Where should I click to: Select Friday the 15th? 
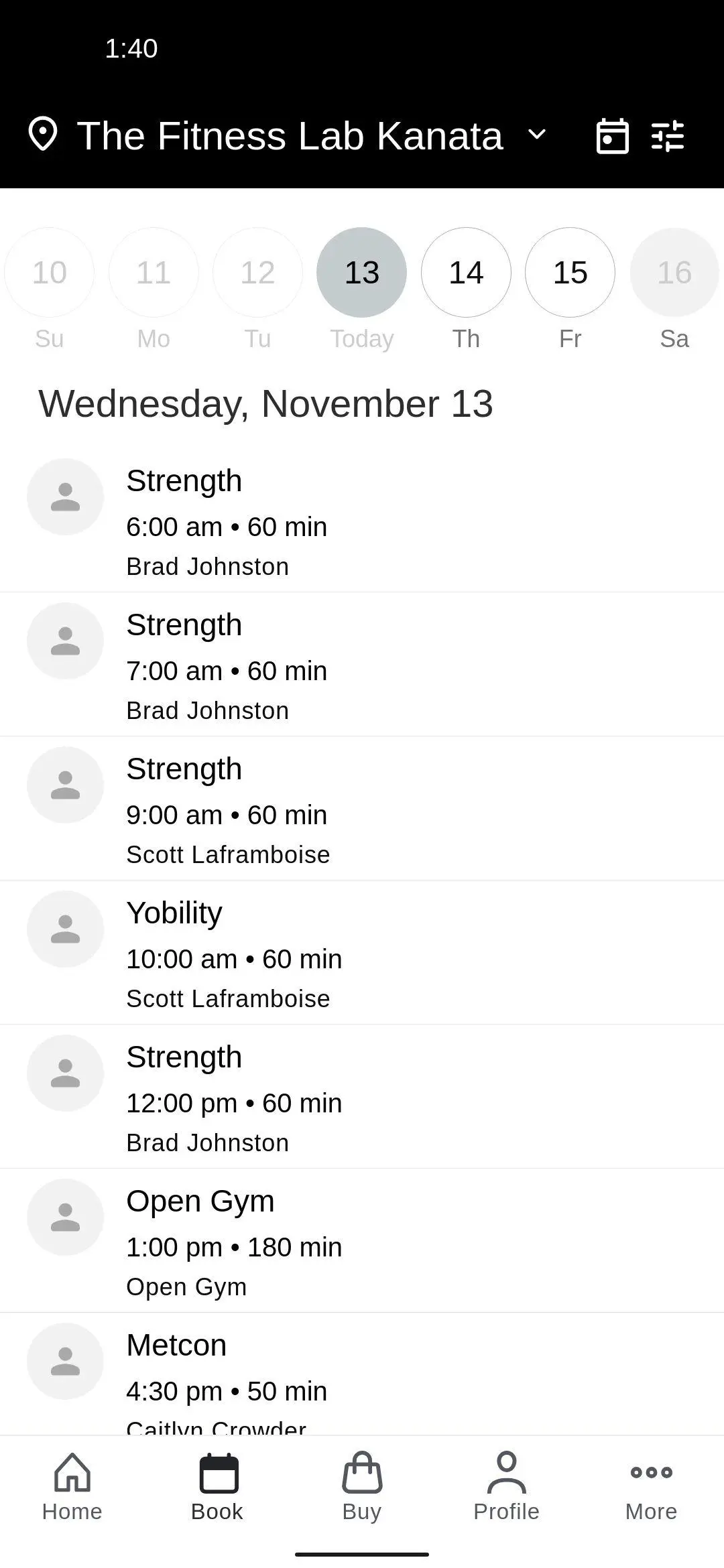coord(570,273)
